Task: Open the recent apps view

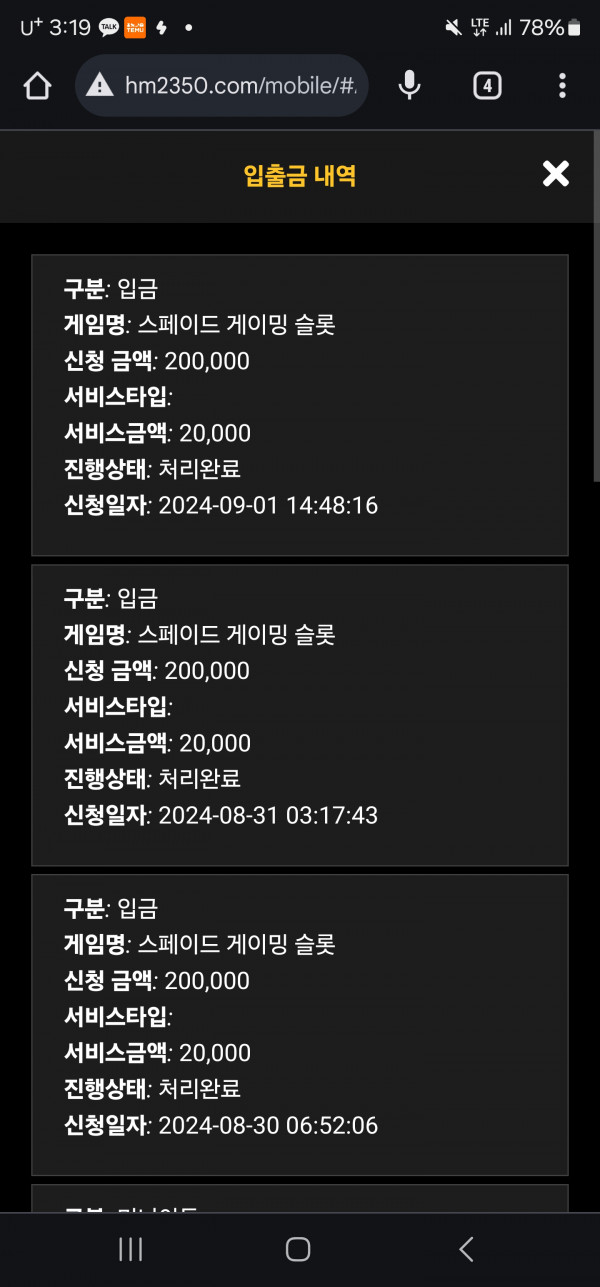Action: point(131,1249)
